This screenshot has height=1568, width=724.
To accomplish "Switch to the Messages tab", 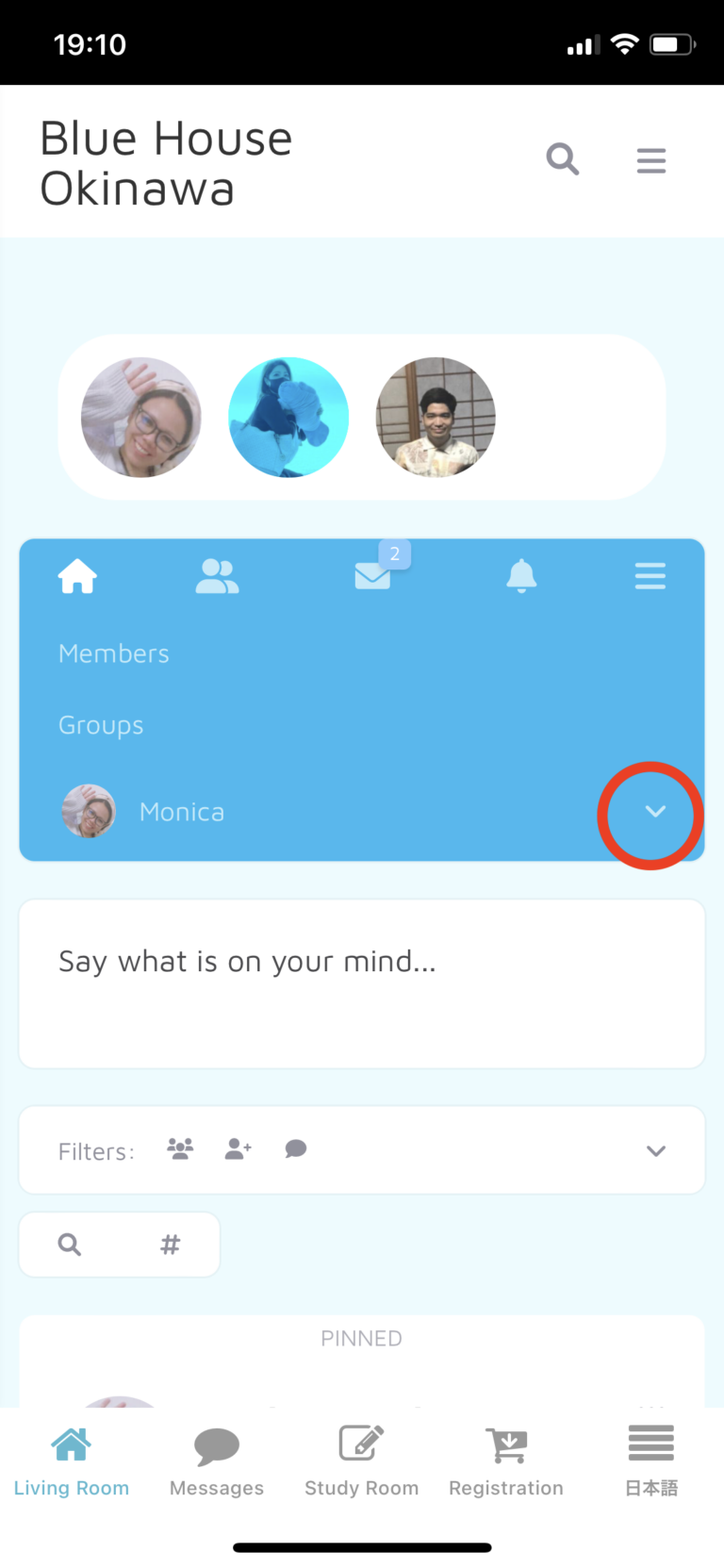I will pos(217,1461).
